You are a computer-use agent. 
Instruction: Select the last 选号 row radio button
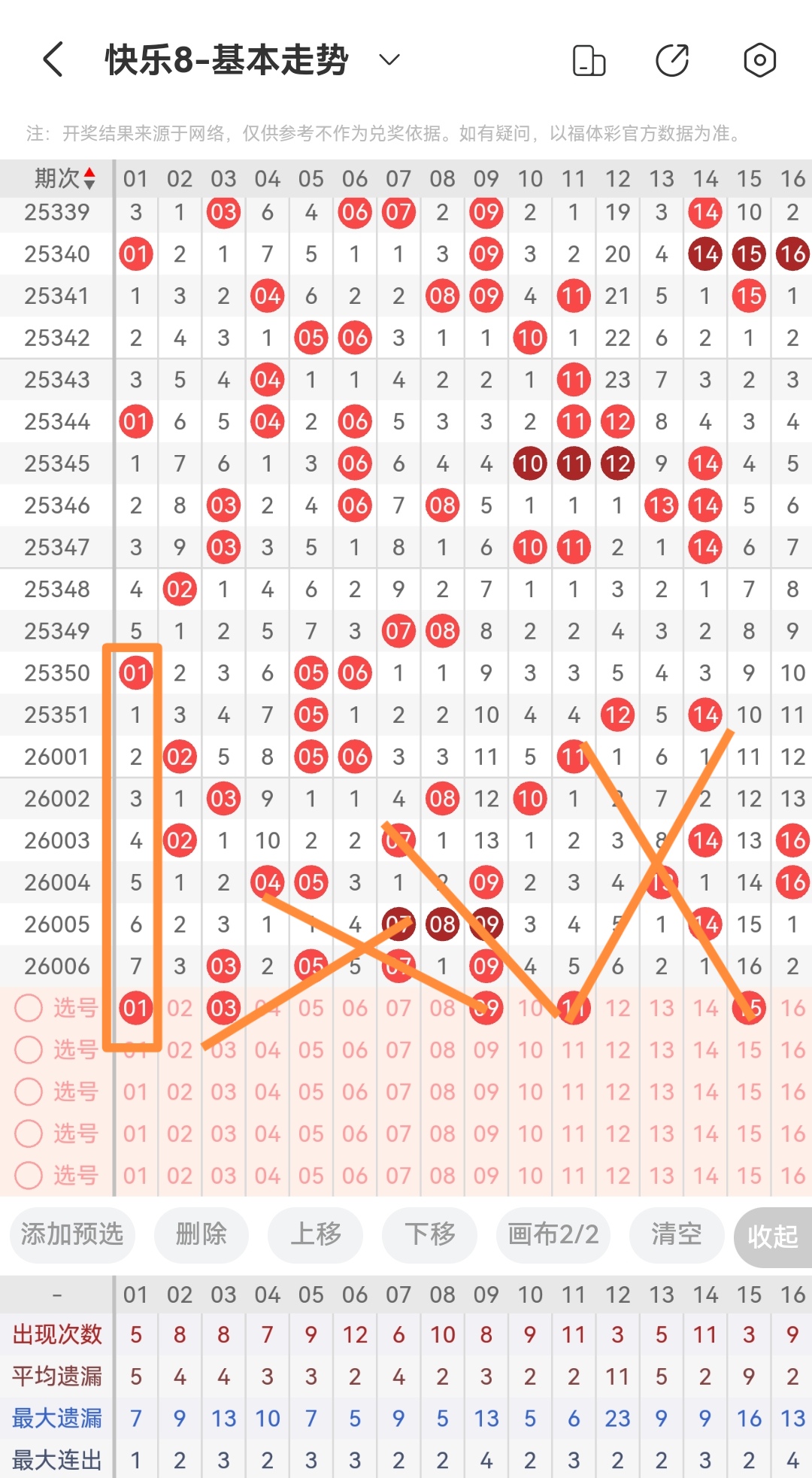click(x=29, y=1176)
